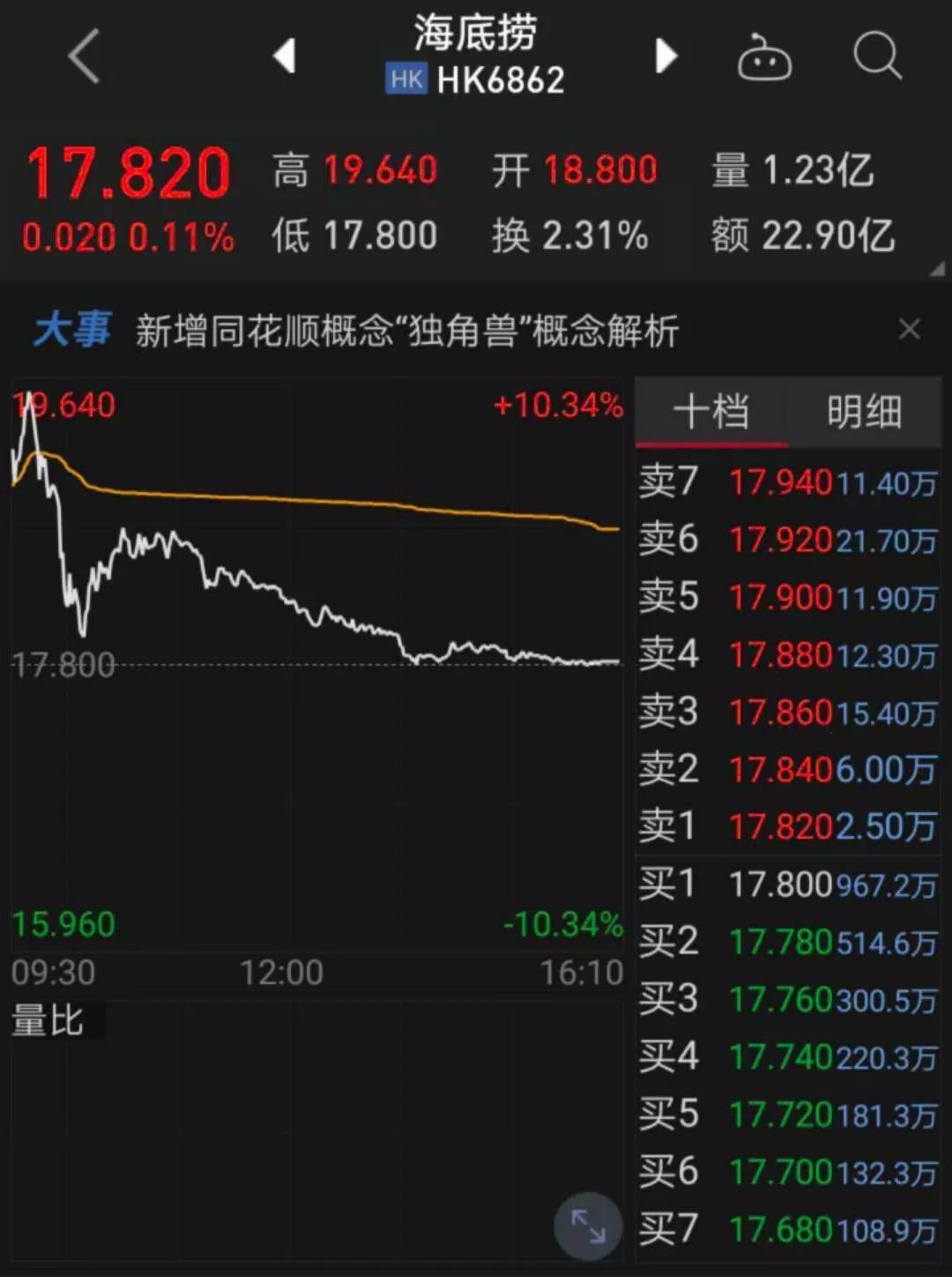Expand the quote details triangle
The width and height of the screenshot is (952, 1277).
[x=937, y=271]
